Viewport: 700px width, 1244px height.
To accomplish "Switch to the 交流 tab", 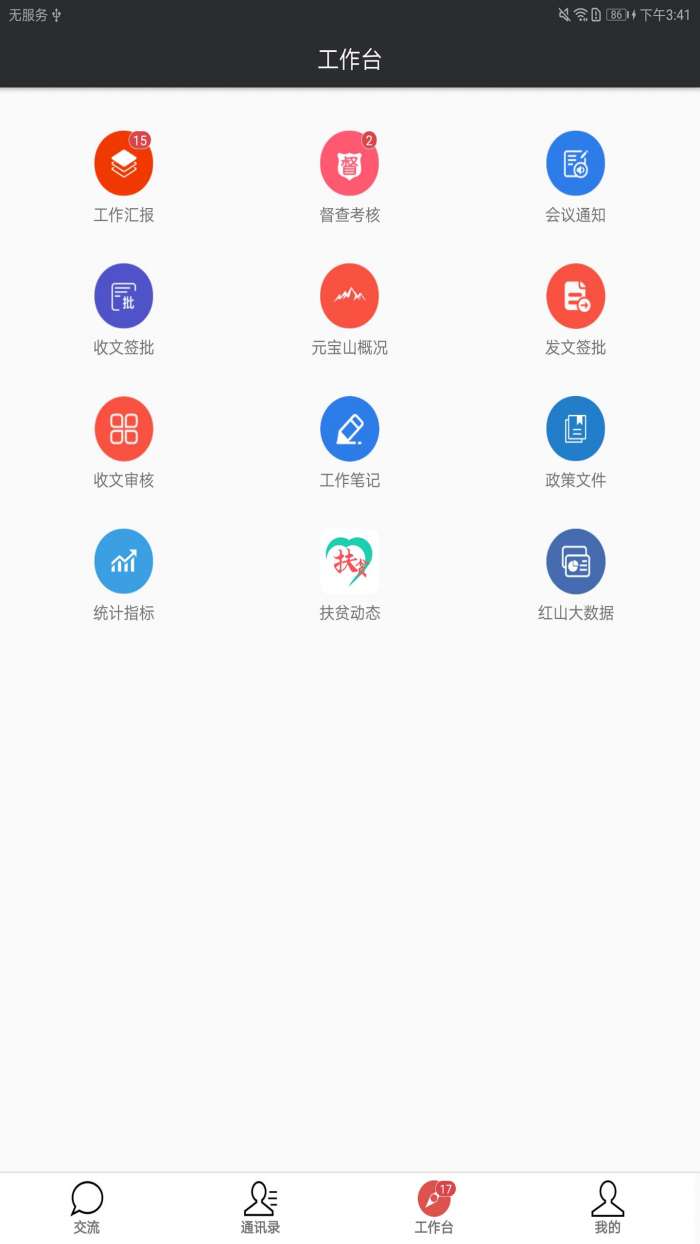I will pos(87,1207).
